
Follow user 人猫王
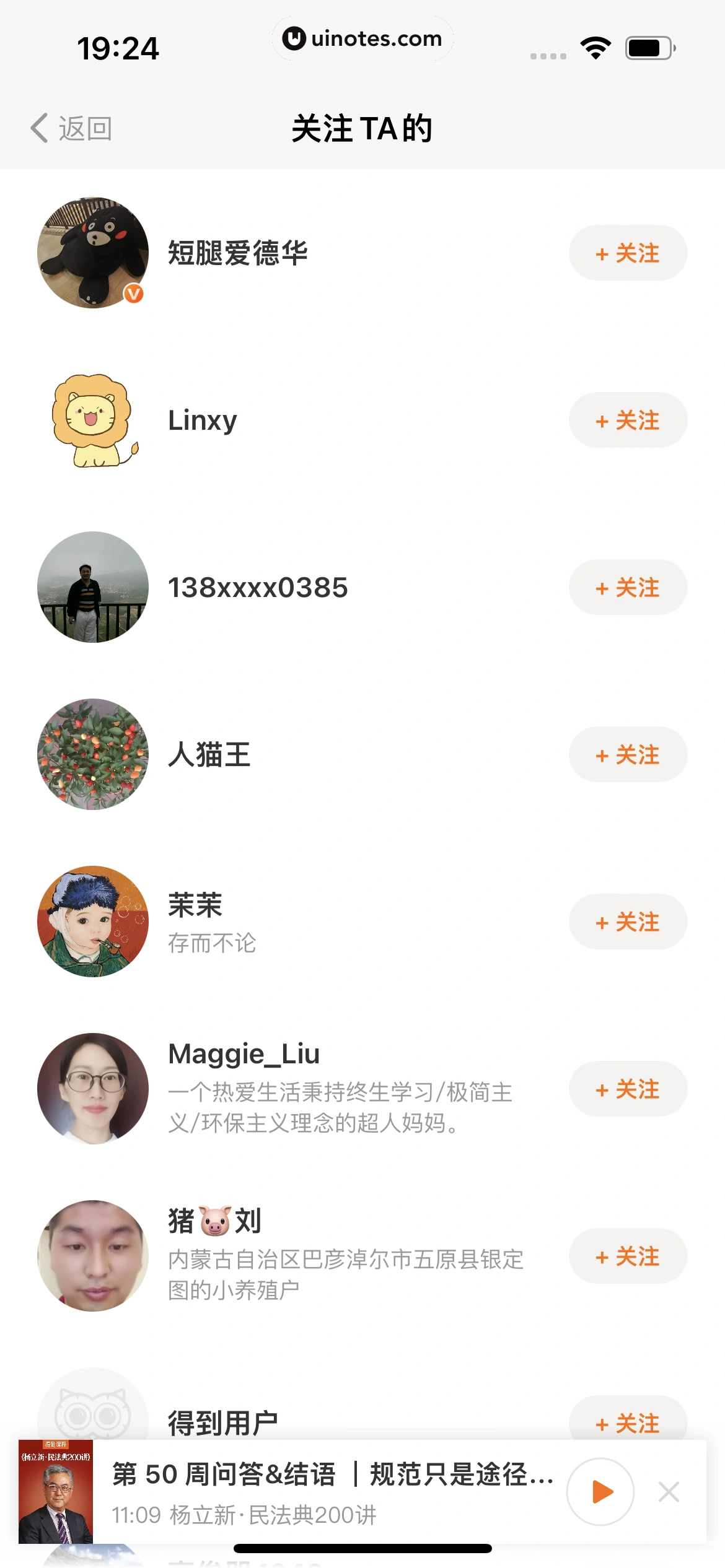628,755
